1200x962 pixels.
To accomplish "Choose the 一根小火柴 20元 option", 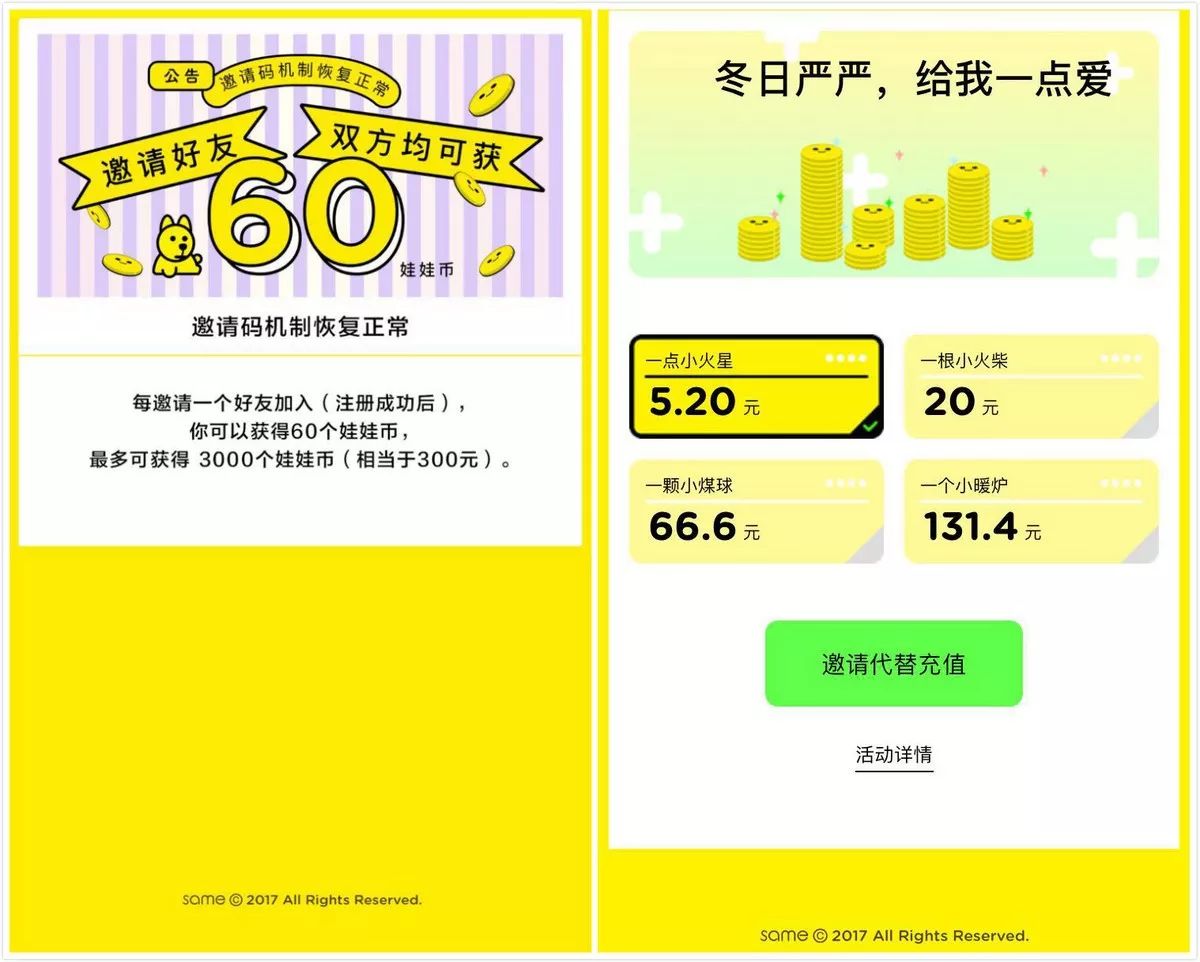I will tap(1031, 387).
